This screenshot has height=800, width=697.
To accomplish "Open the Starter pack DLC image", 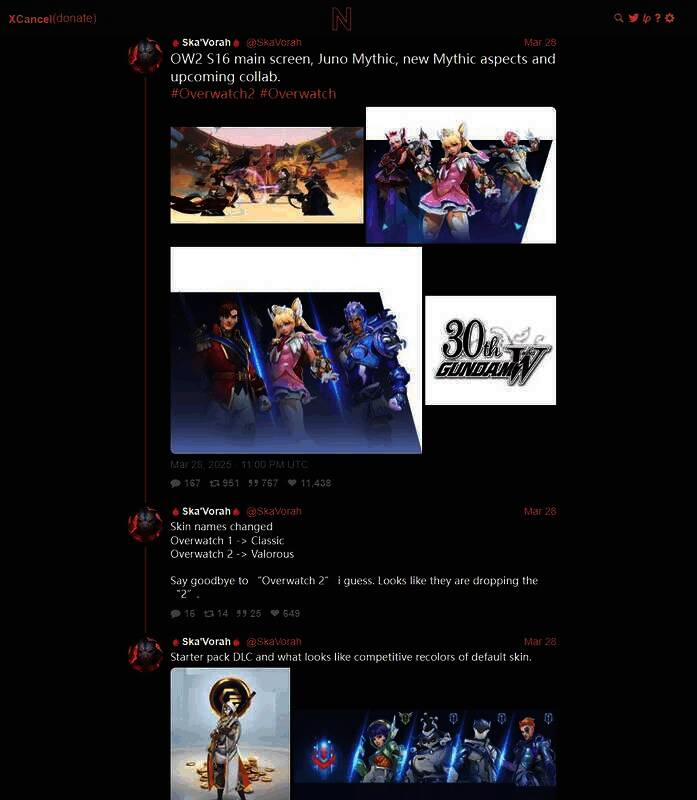I will pos(230,733).
